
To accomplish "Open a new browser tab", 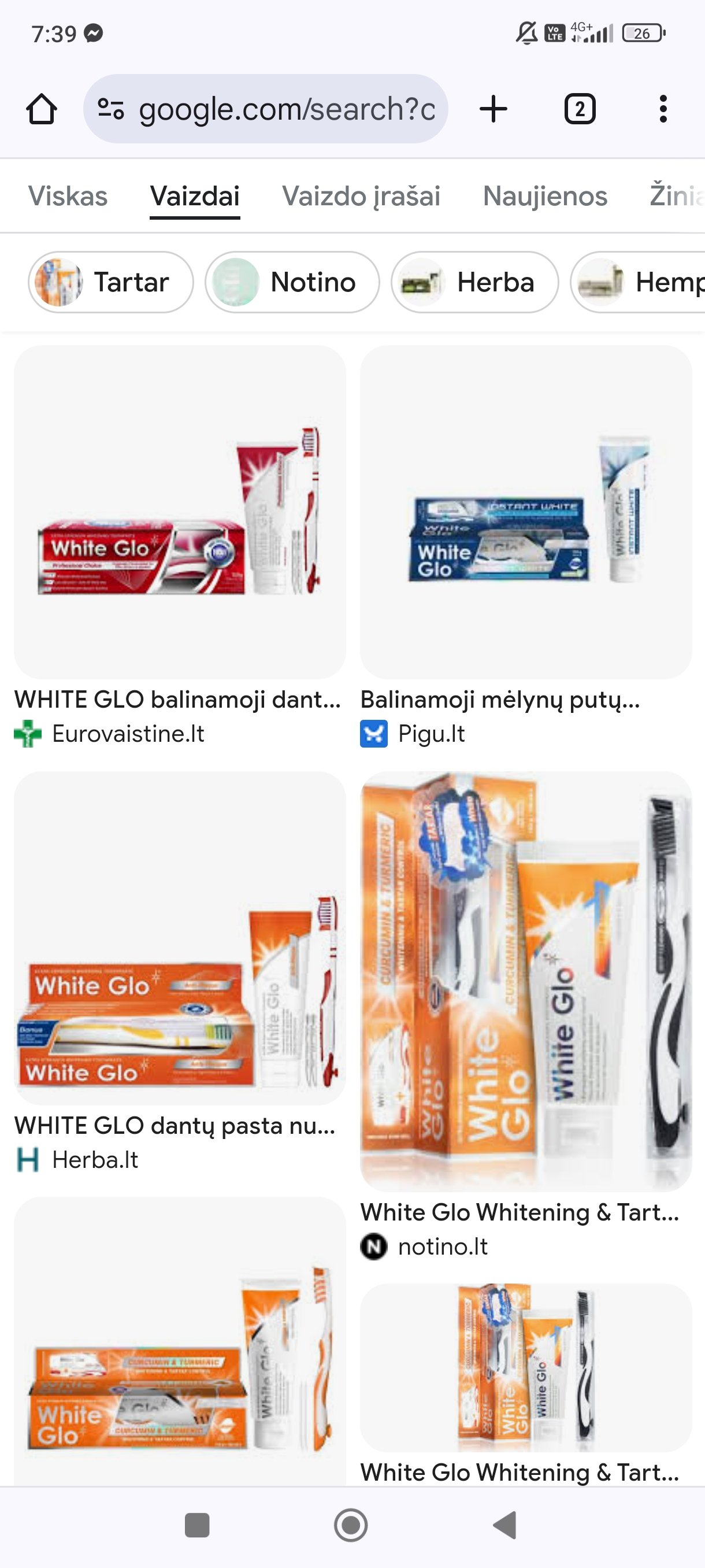I will tap(493, 109).
